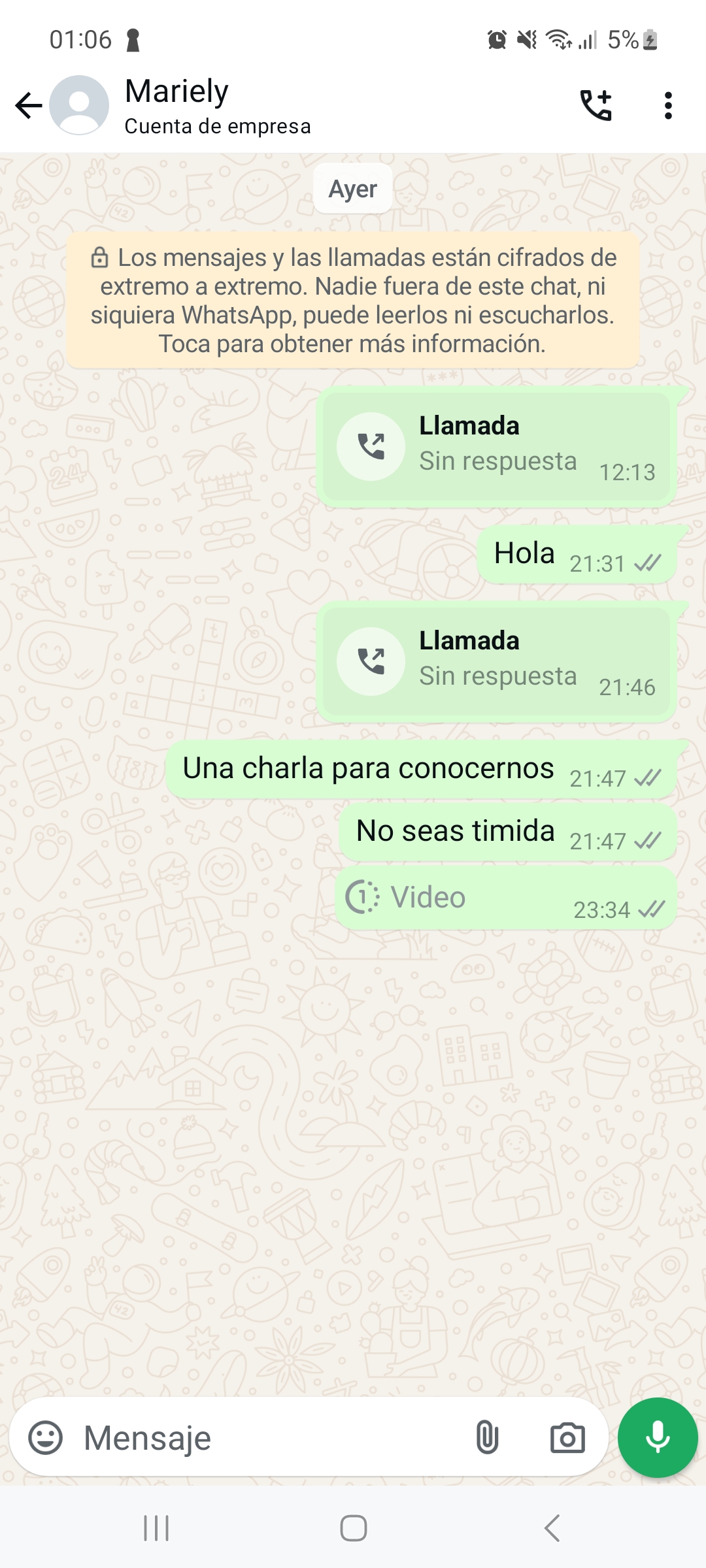706x1568 pixels.
Task: Tap the unanswered call from 21:46
Action: point(497,662)
